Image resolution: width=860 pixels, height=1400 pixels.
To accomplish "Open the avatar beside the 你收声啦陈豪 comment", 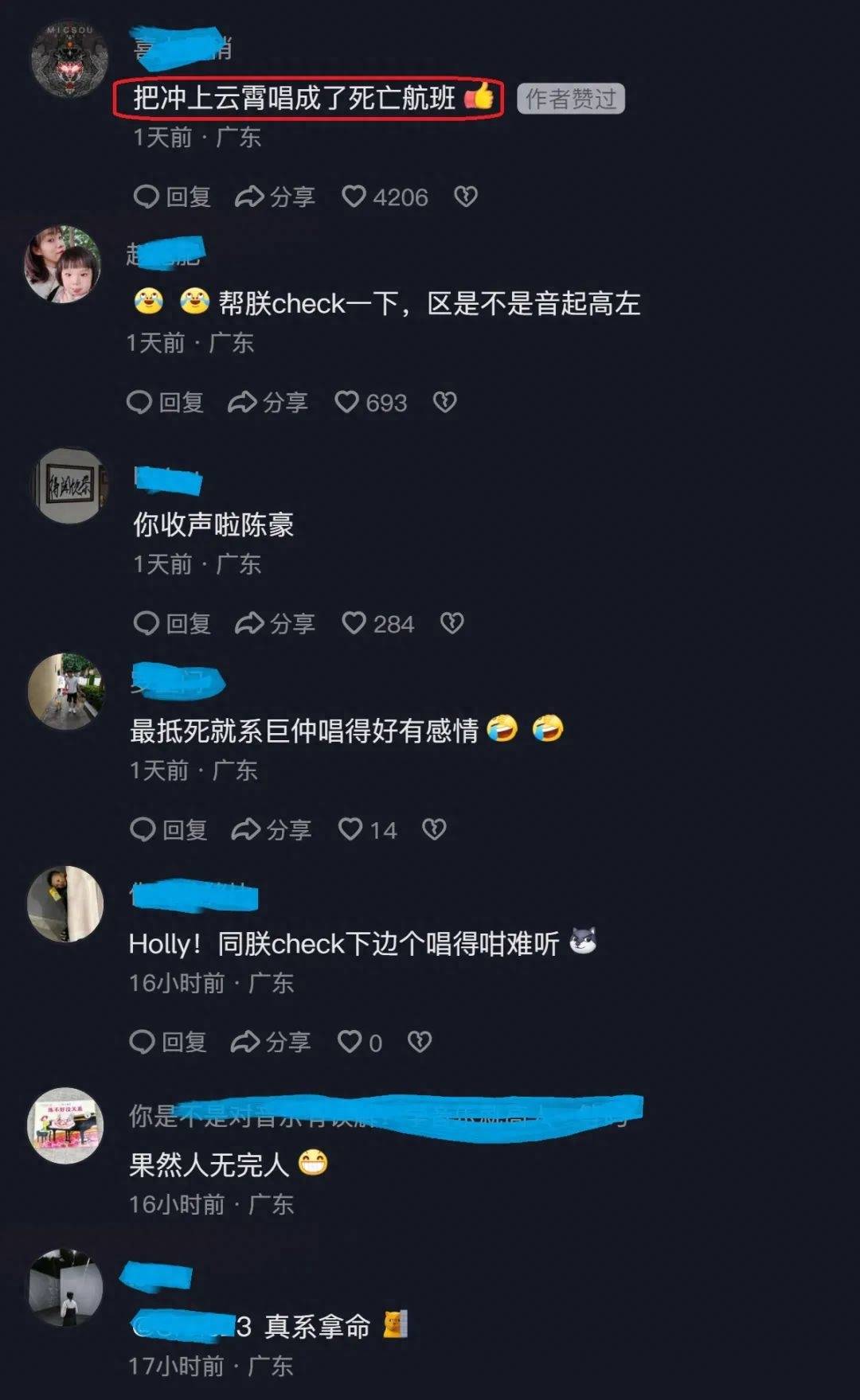I will (x=68, y=485).
